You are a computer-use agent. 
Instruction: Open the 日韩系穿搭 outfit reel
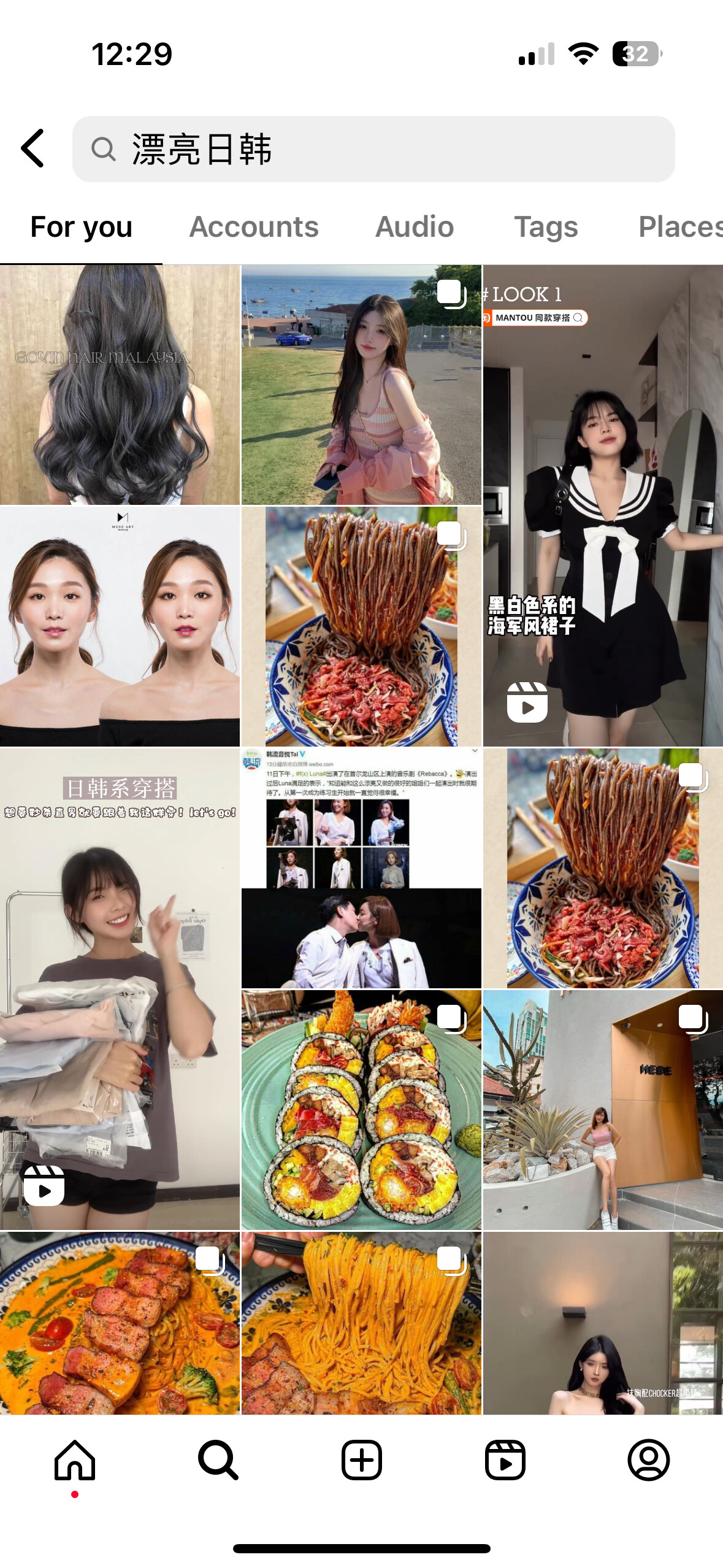click(x=120, y=989)
